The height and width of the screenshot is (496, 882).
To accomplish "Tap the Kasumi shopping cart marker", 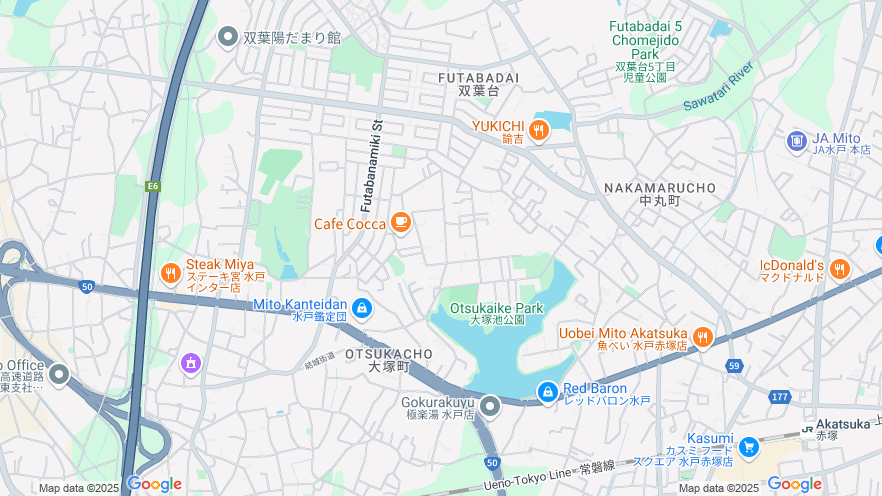I will pos(749,444).
